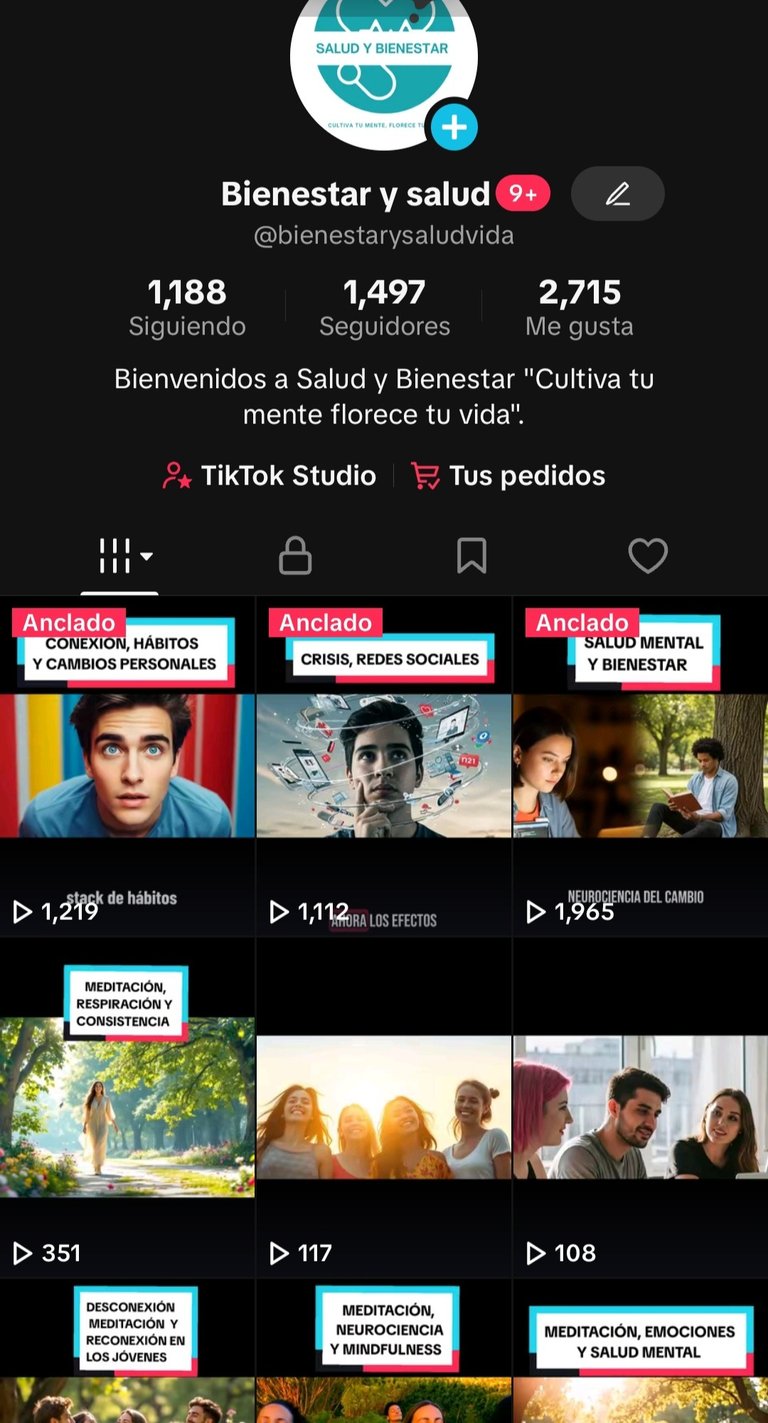Play the video with 108 views
The width and height of the screenshot is (768, 1423).
click(x=640, y=1107)
